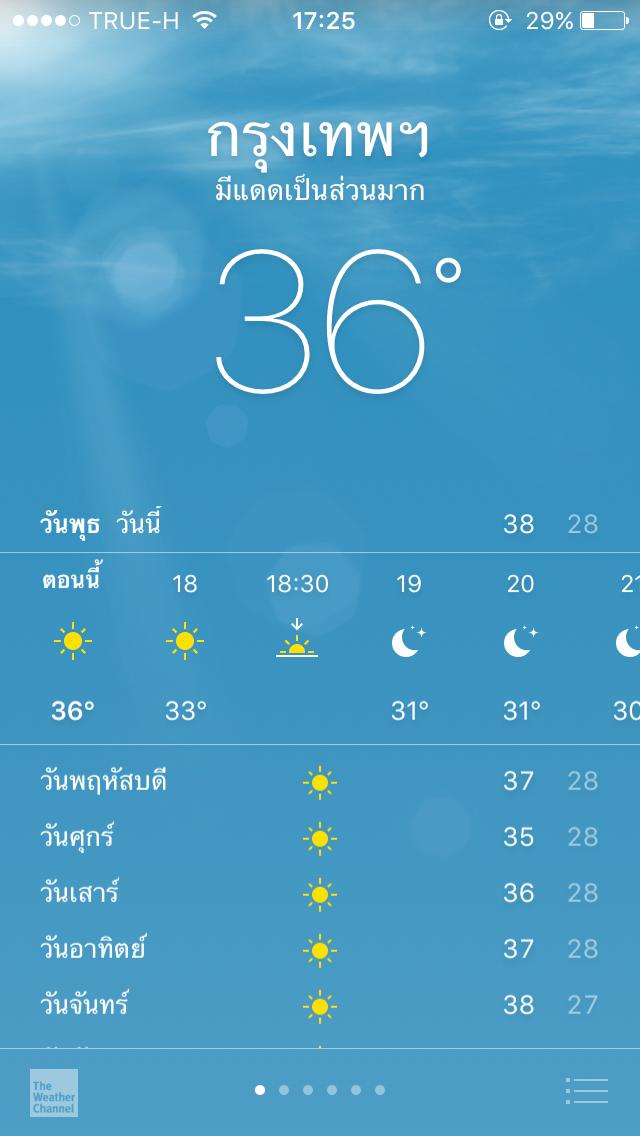Screen dimensions: 640x1136
Task: Tap the page indicator dots
Action: [320, 1090]
